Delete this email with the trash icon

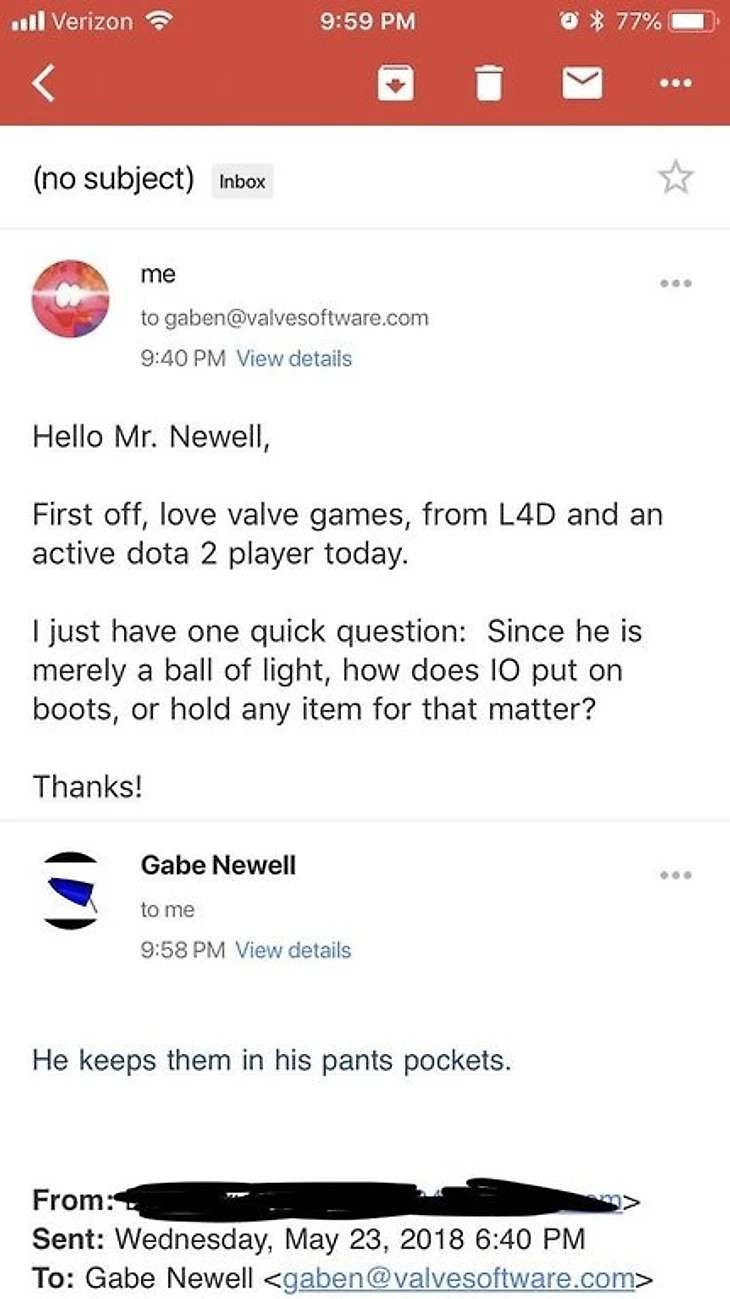(x=488, y=85)
